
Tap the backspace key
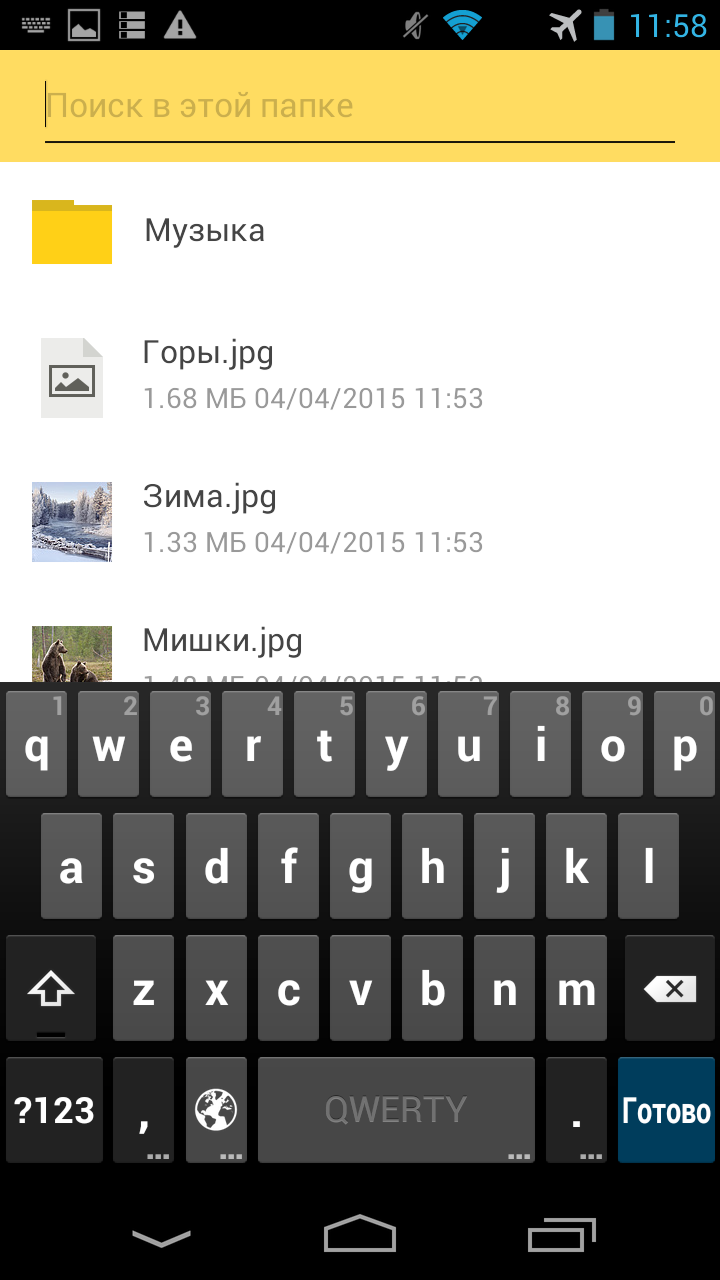pos(669,988)
